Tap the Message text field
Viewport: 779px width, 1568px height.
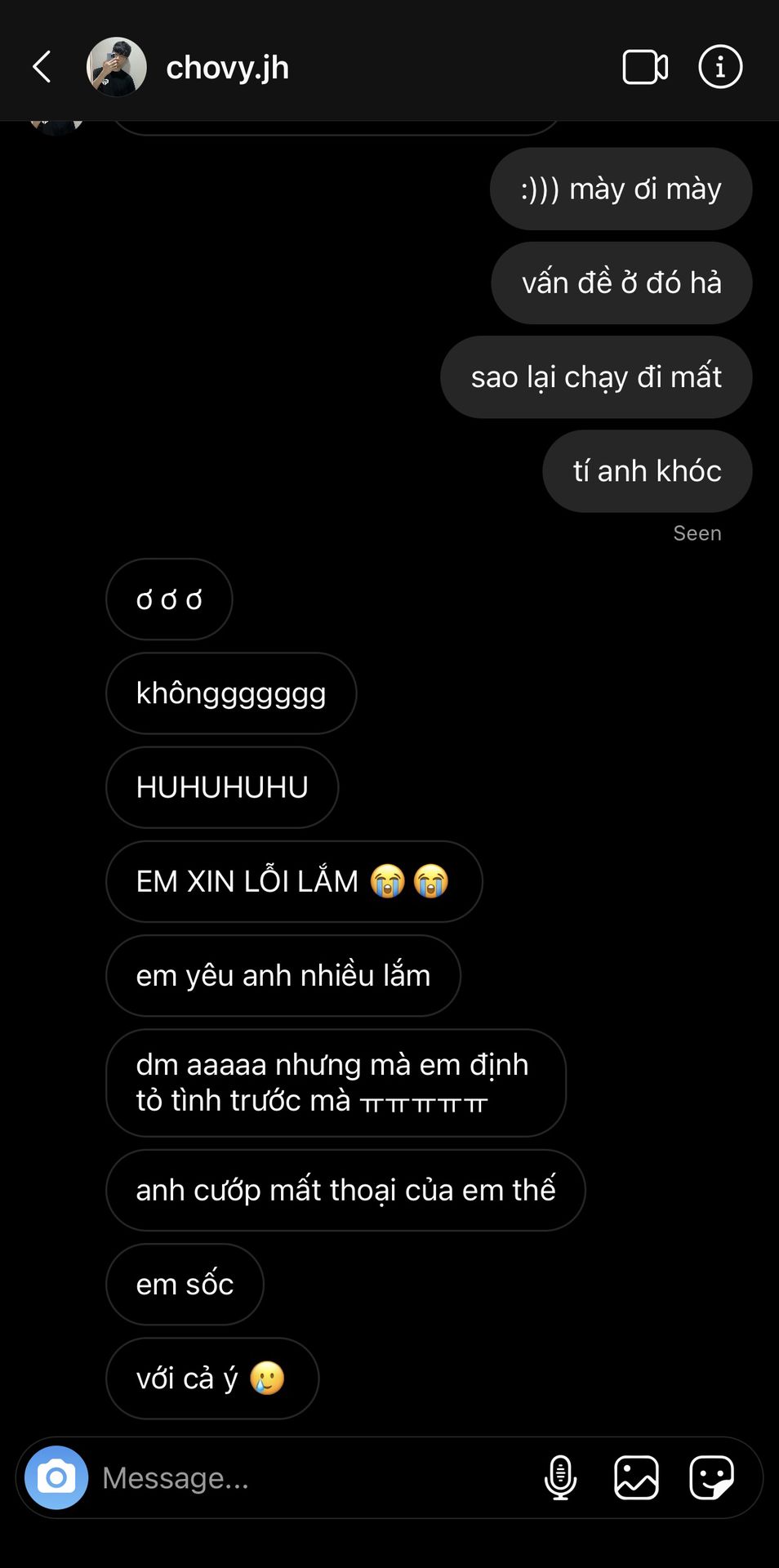310,1477
